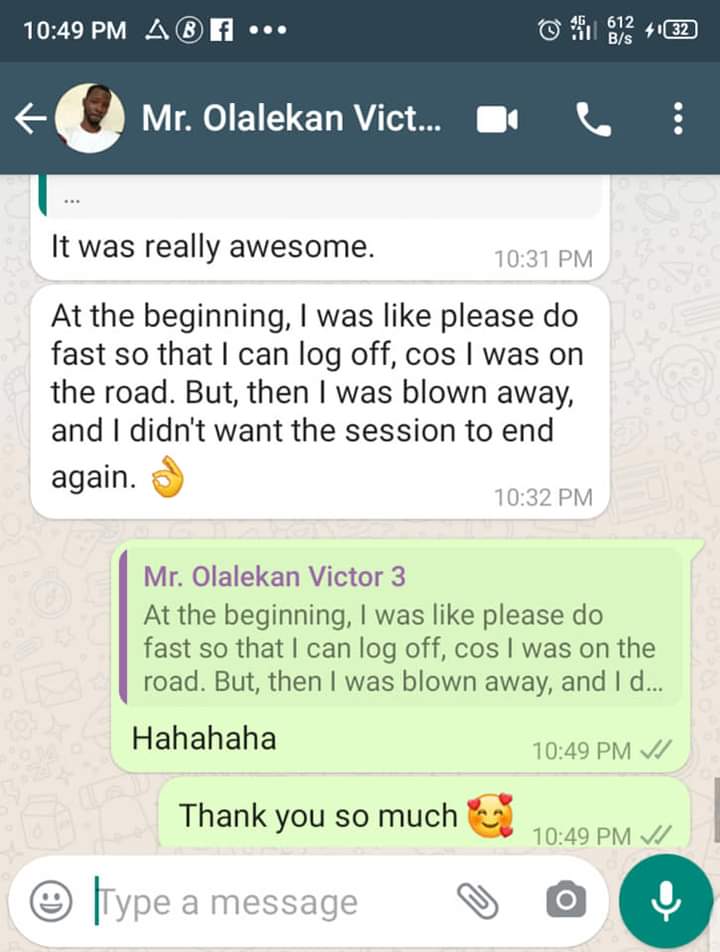The height and width of the screenshot is (952, 720).
Task: Go back to the chats list
Action: (x=30, y=120)
